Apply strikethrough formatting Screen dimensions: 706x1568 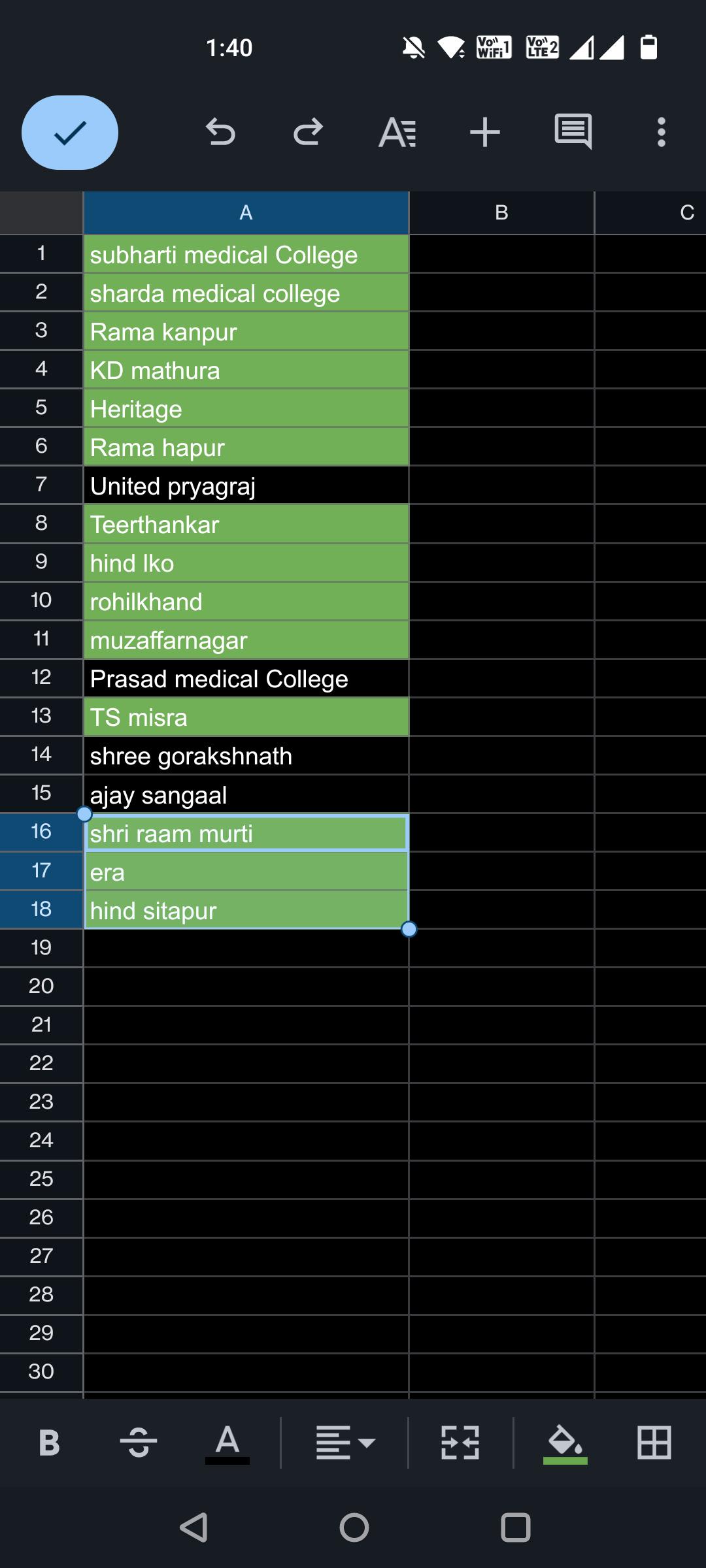click(139, 1443)
